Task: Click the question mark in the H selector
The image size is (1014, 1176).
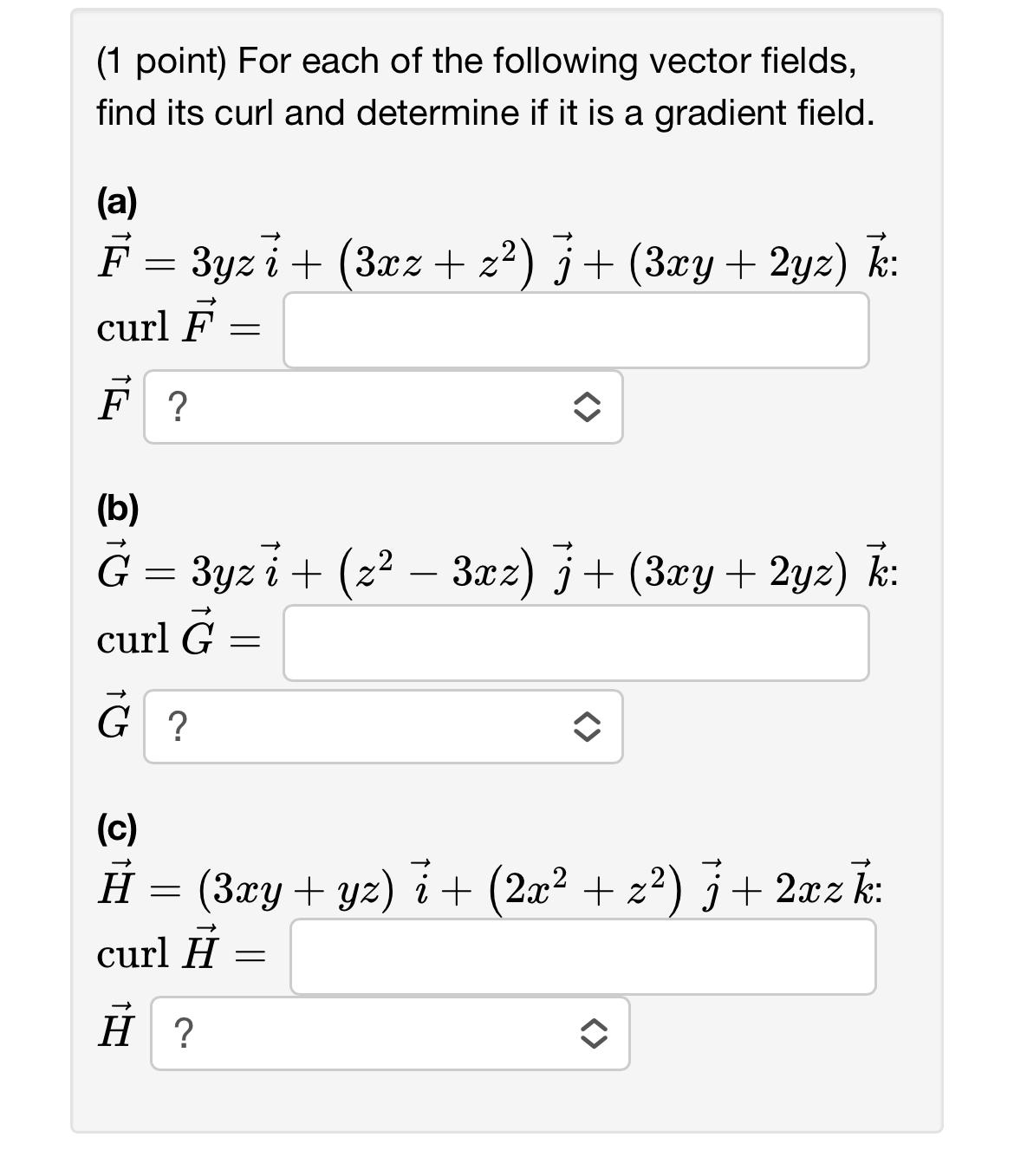Action: click(183, 1032)
